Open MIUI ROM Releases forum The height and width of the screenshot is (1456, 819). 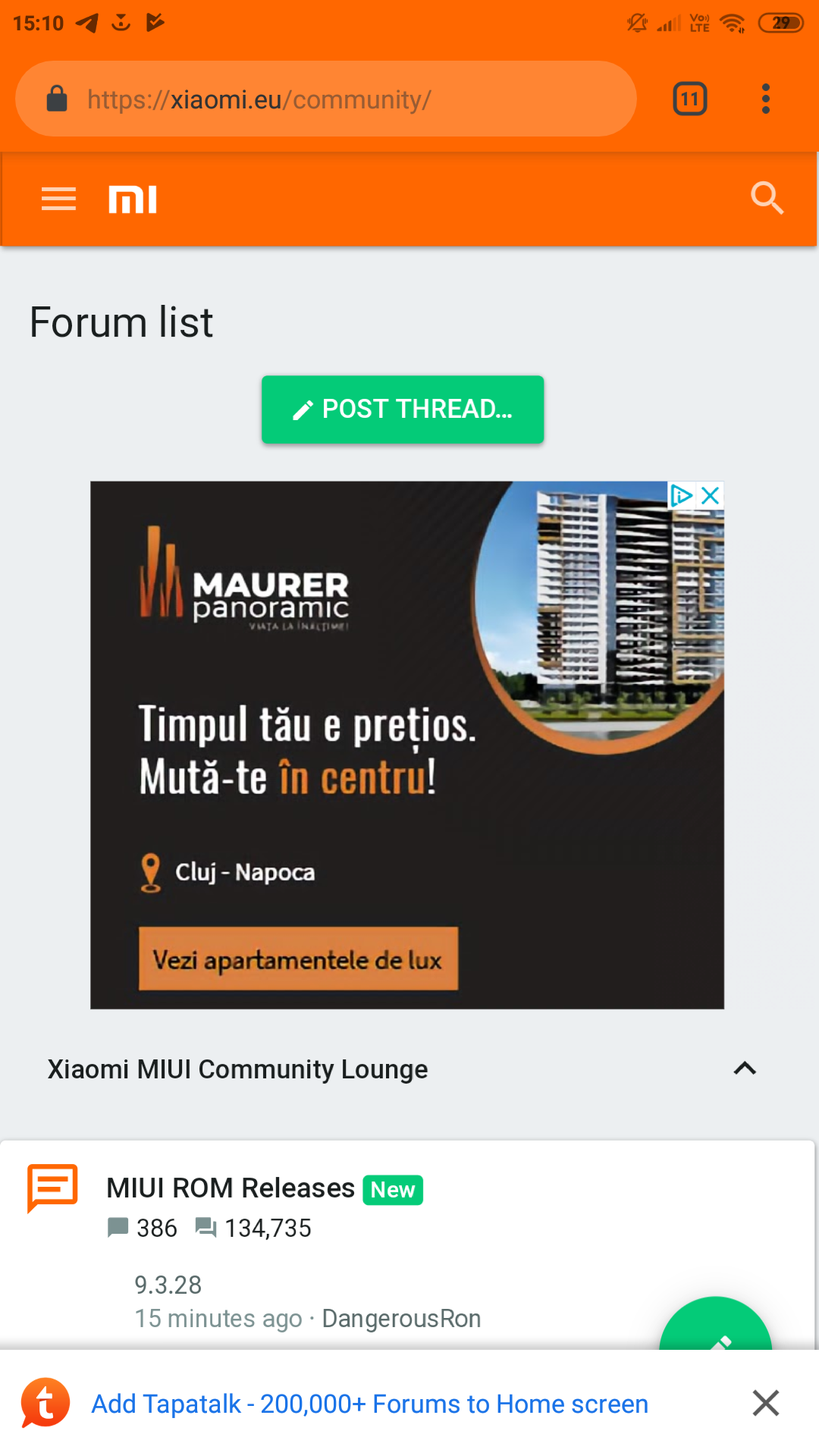231,1188
